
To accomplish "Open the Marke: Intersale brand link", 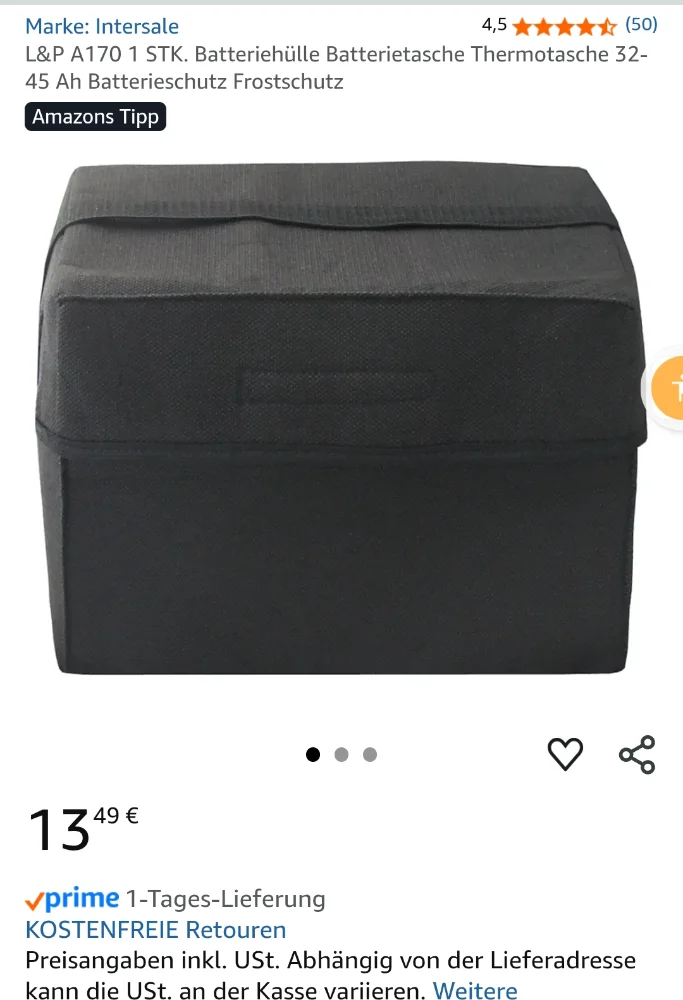I will tap(102, 26).
